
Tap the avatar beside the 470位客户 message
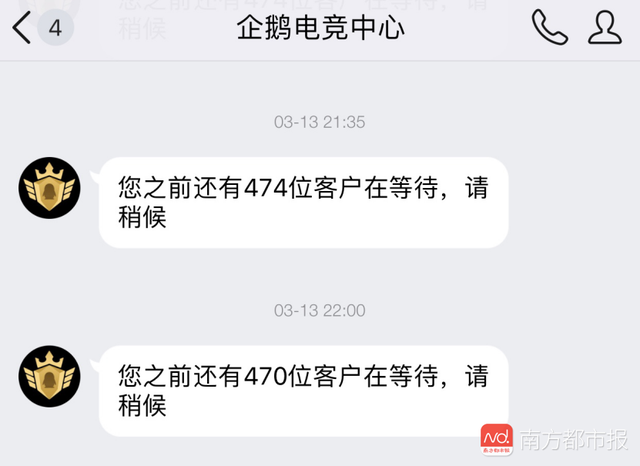coord(50,375)
